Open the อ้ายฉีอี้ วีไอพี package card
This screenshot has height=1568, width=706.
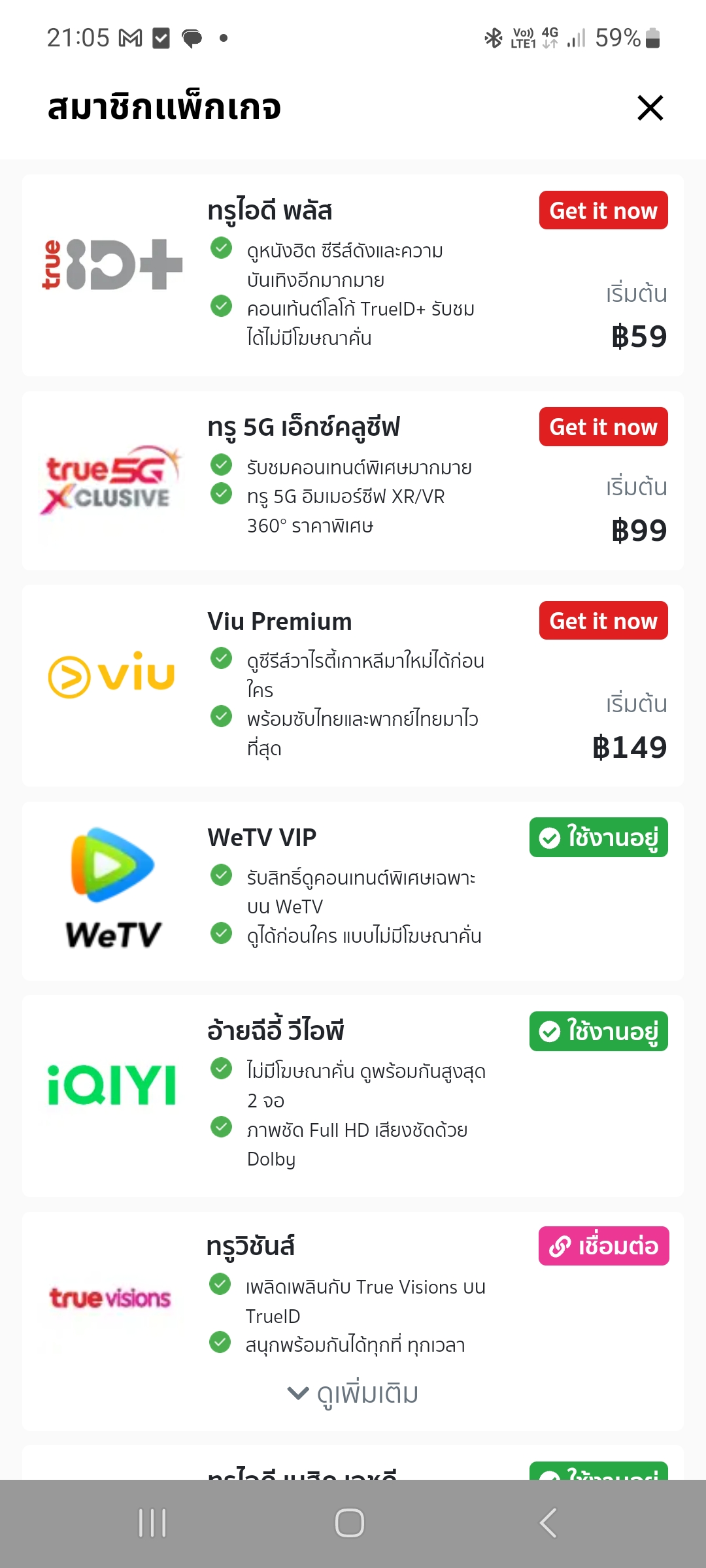pos(353,1096)
